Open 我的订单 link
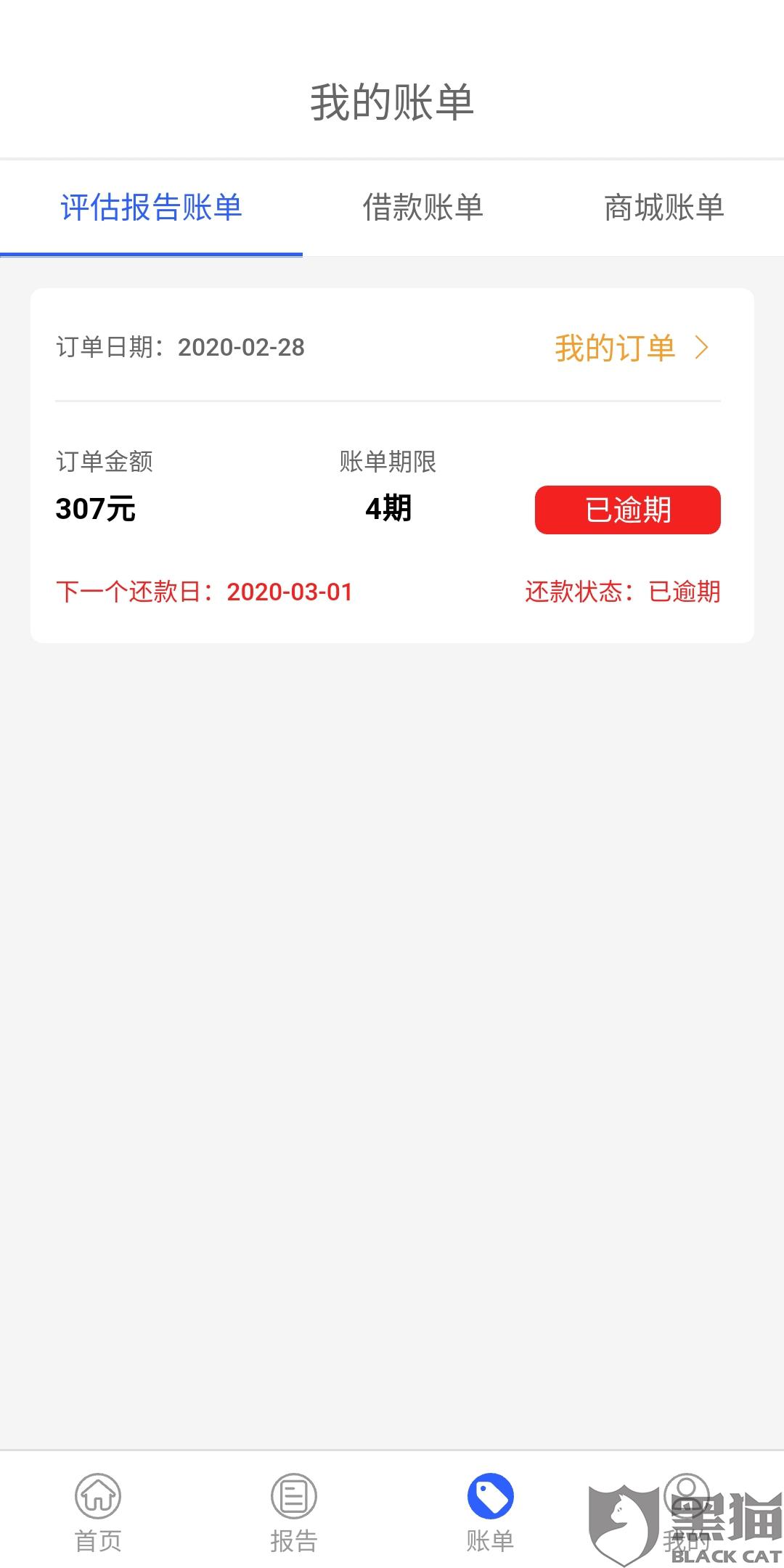Screen dimensions: 784x1568 coord(630,348)
